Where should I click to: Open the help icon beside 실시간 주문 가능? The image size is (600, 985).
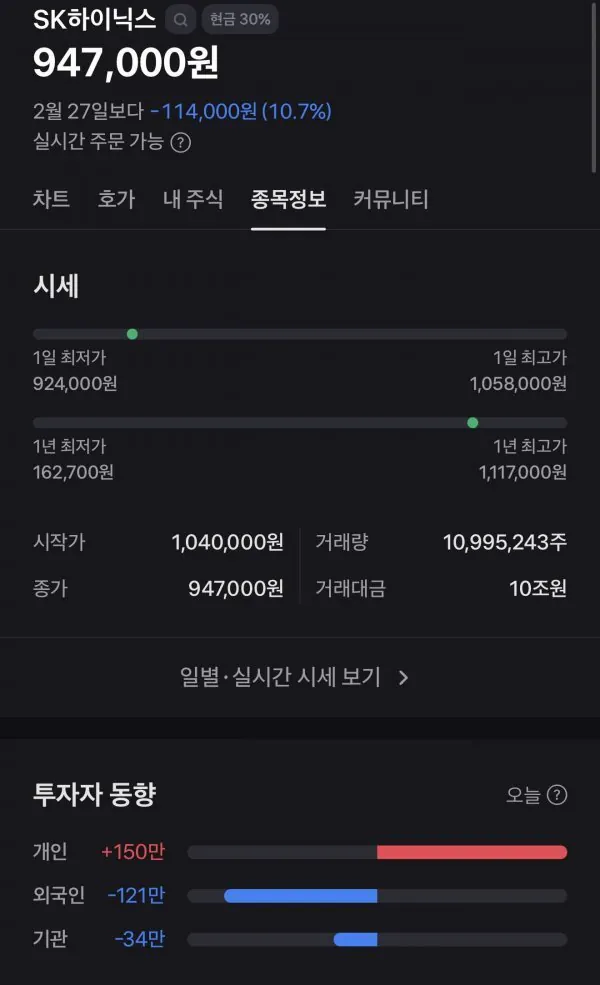(x=180, y=142)
